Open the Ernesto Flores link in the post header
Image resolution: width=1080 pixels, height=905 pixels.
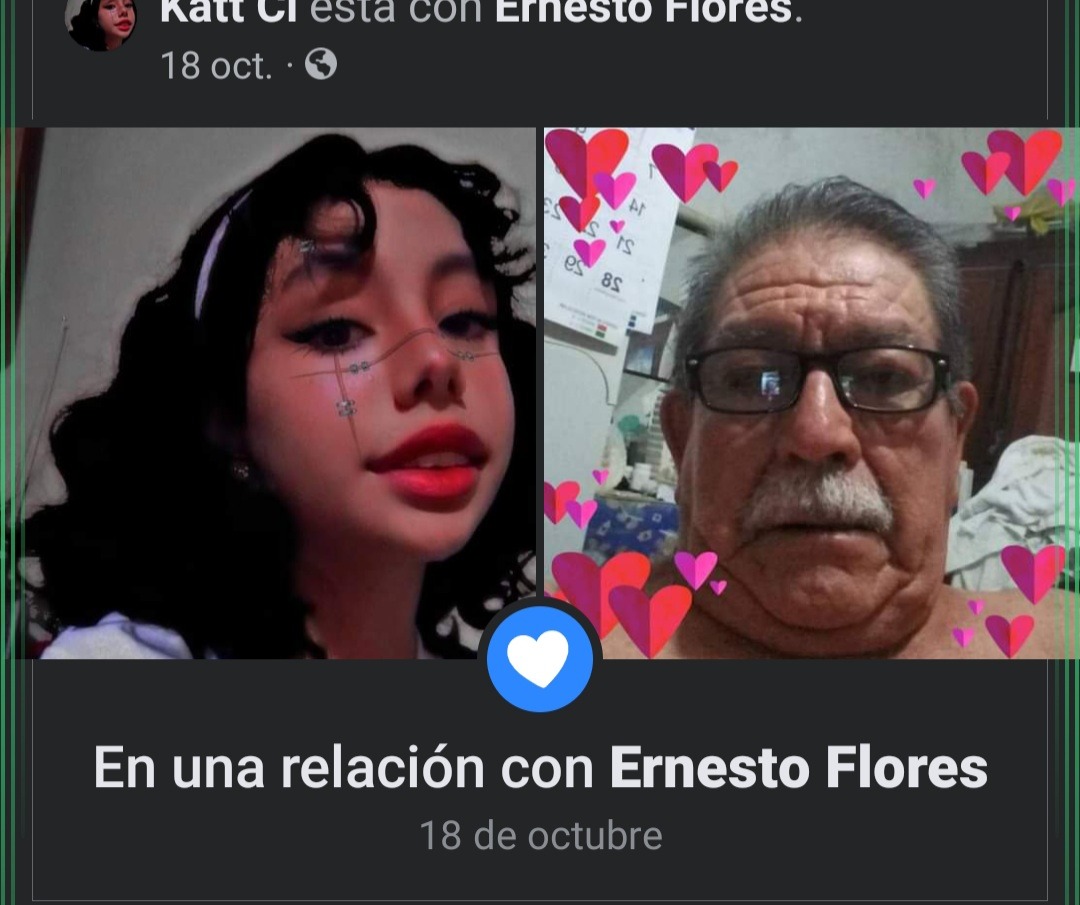click(646, 12)
